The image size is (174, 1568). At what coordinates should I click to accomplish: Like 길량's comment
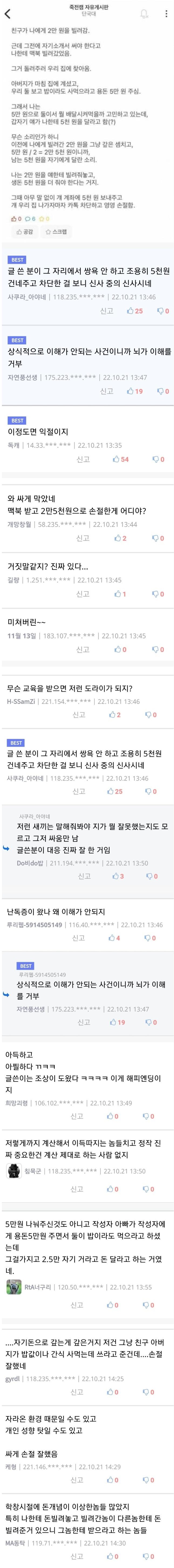point(120,594)
